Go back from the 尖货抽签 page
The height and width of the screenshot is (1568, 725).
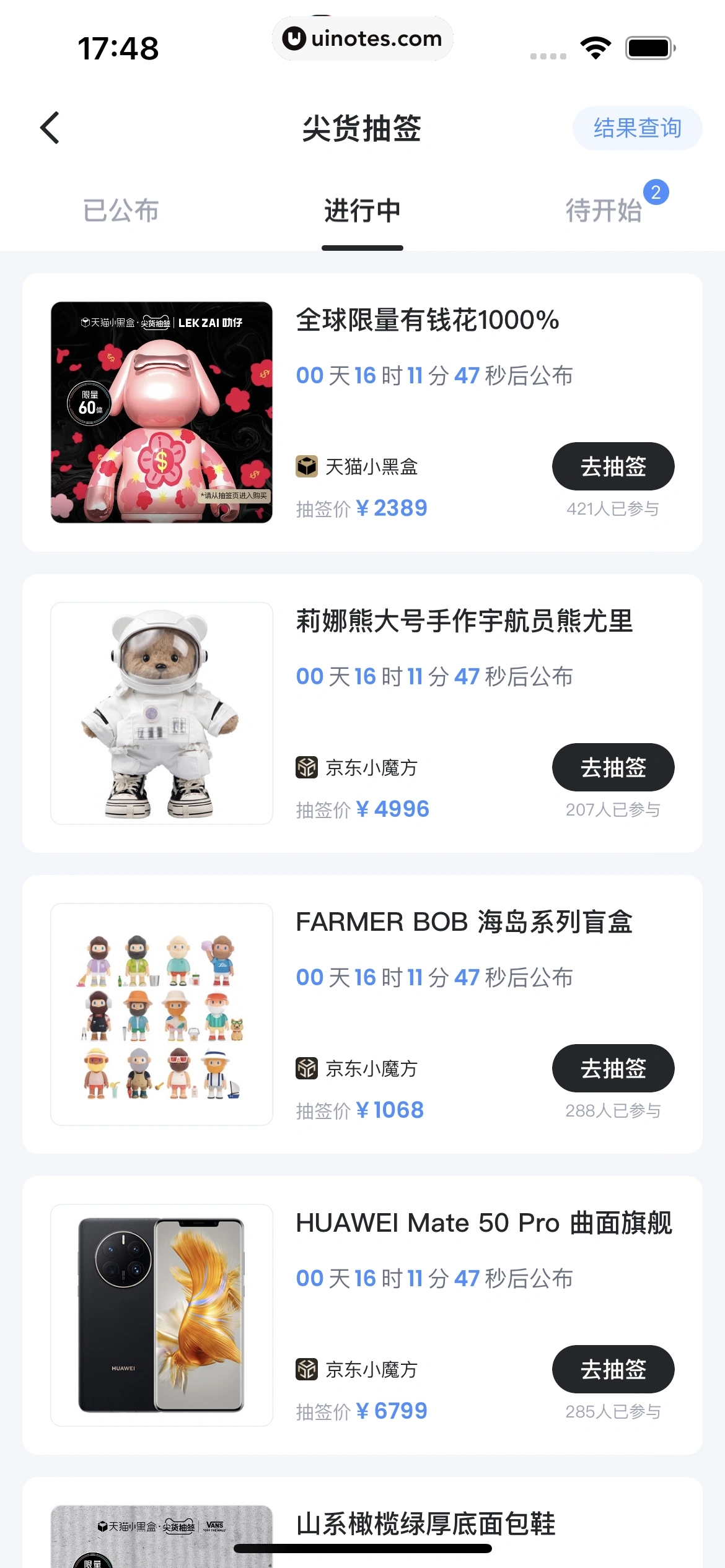50,128
